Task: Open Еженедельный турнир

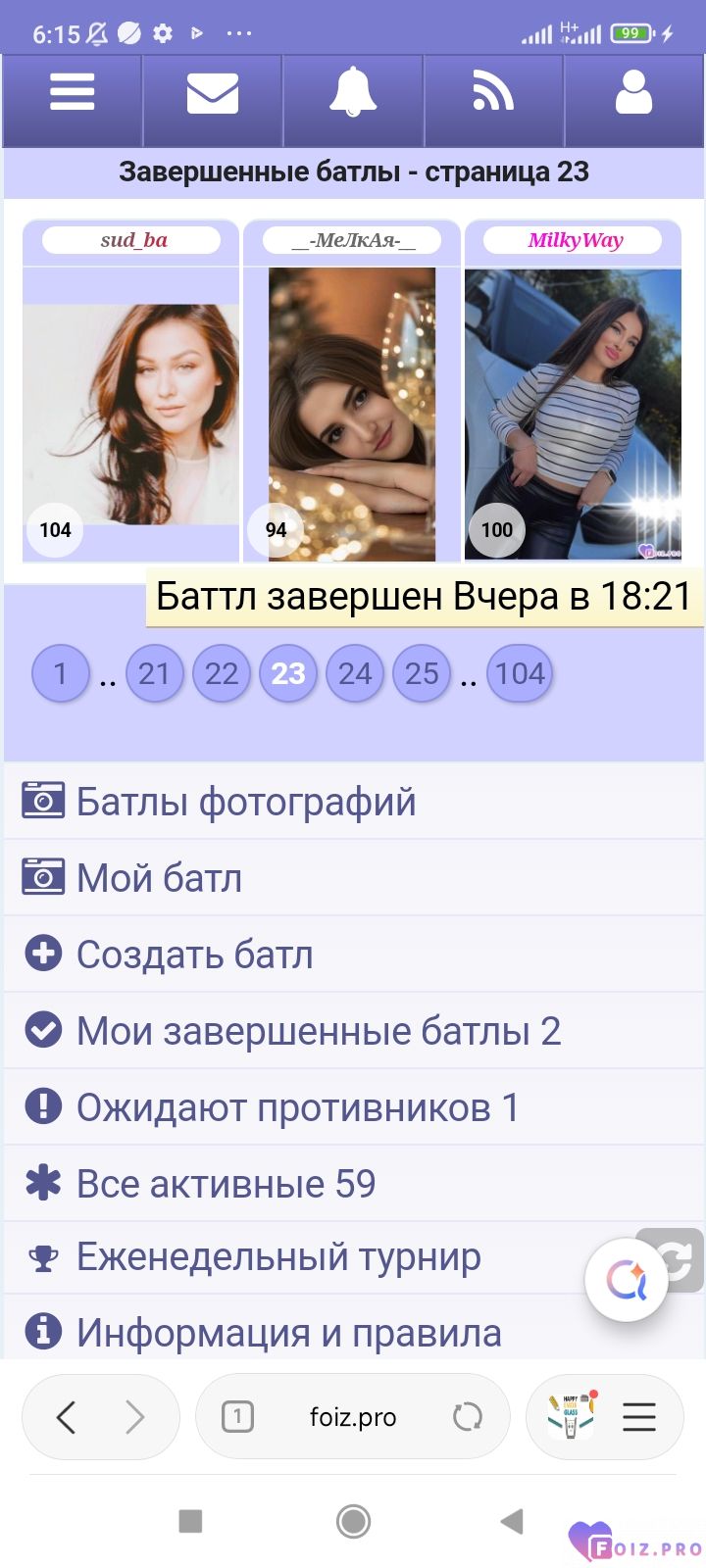Action: coord(278,1256)
